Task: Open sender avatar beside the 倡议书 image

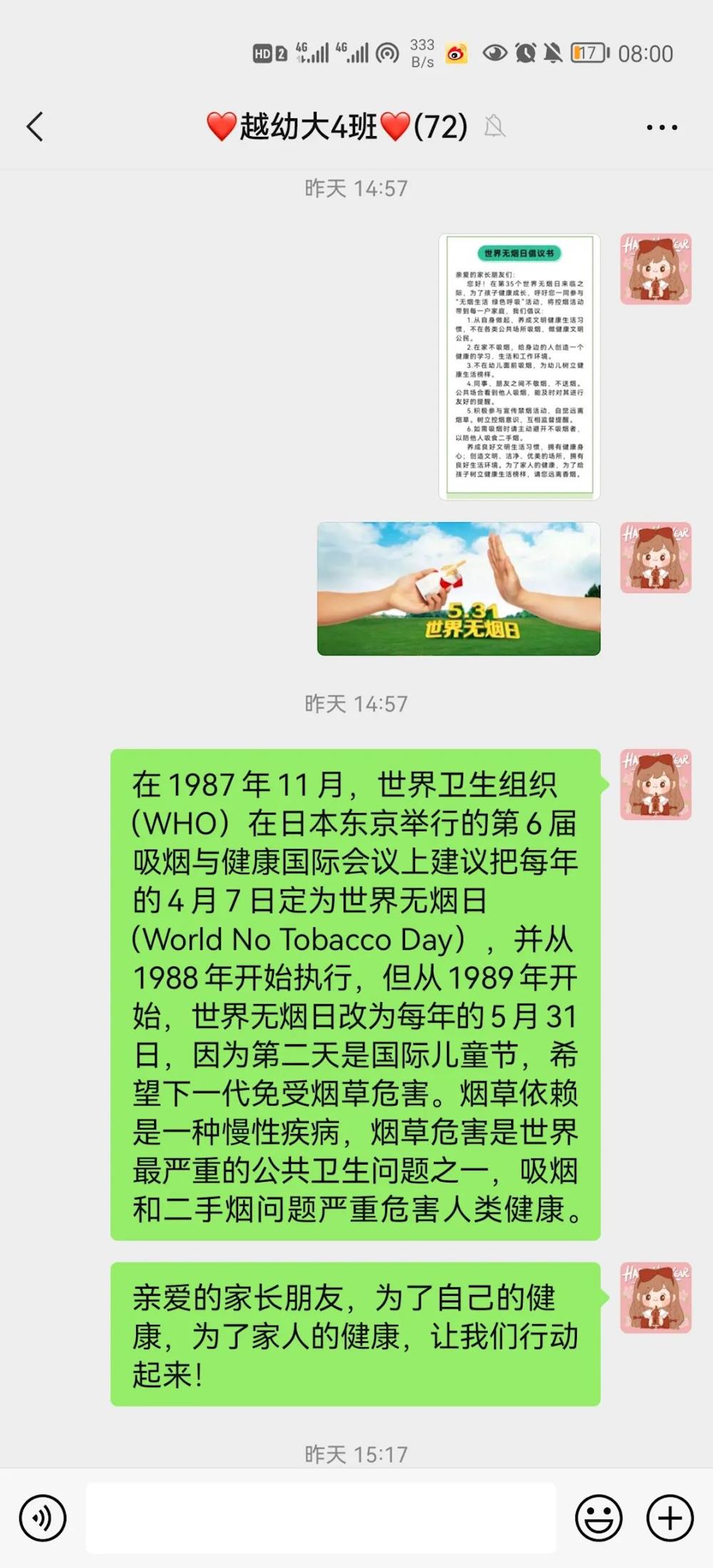Action: coord(655,269)
